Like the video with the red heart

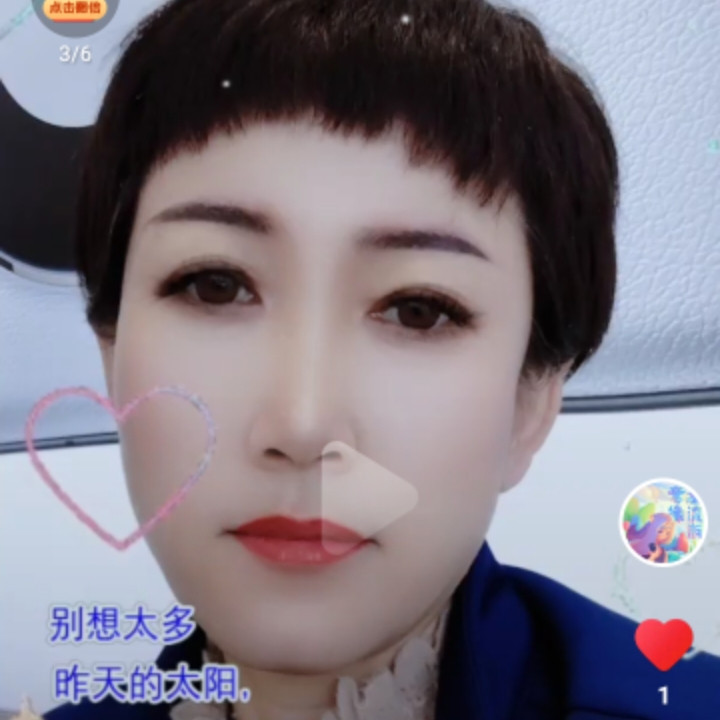click(x=663, y=644)
